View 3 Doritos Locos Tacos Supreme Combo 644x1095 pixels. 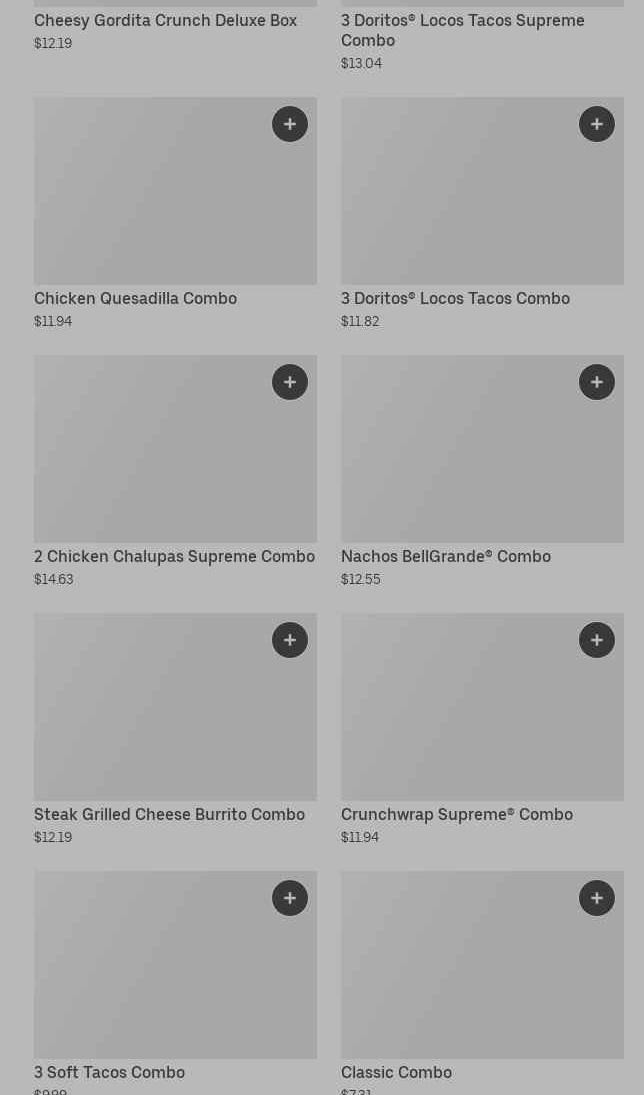click(462, 30)
